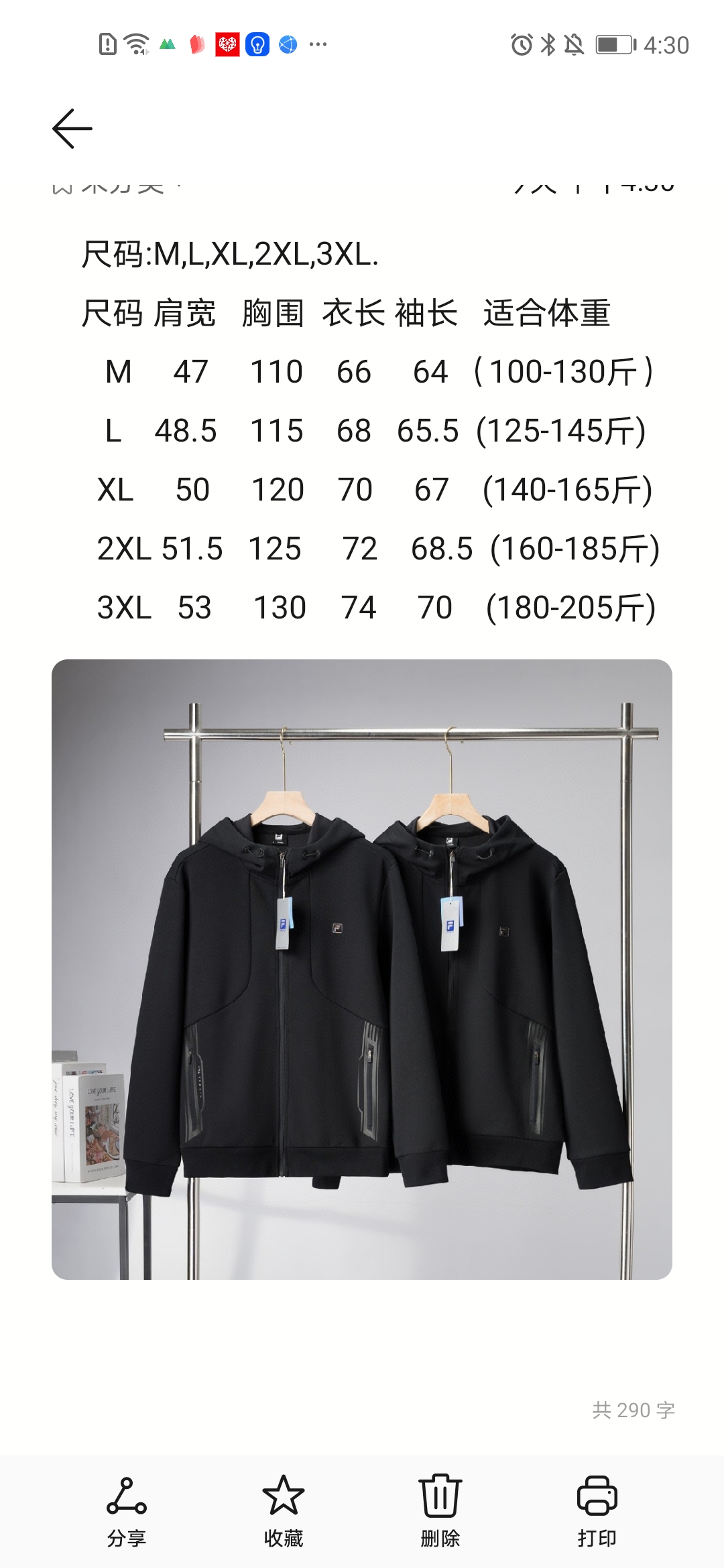Image resolution: width=724 pixels, height=1568 pixels.
Task: Delete this note
Action: click(440, 1510)
